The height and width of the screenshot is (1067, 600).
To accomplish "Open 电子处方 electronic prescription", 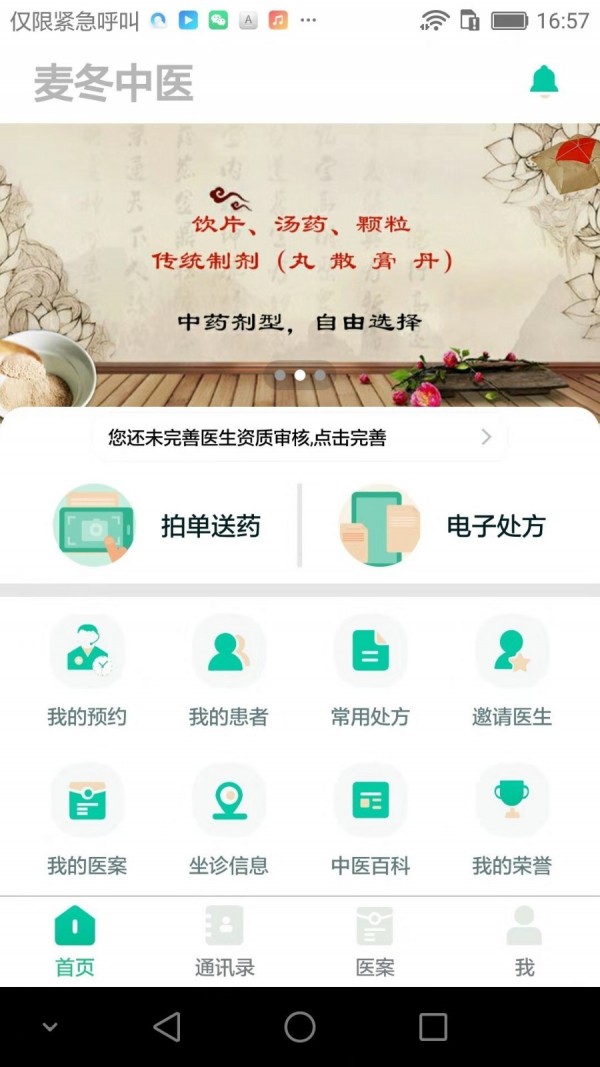I will tap(443, 526).
